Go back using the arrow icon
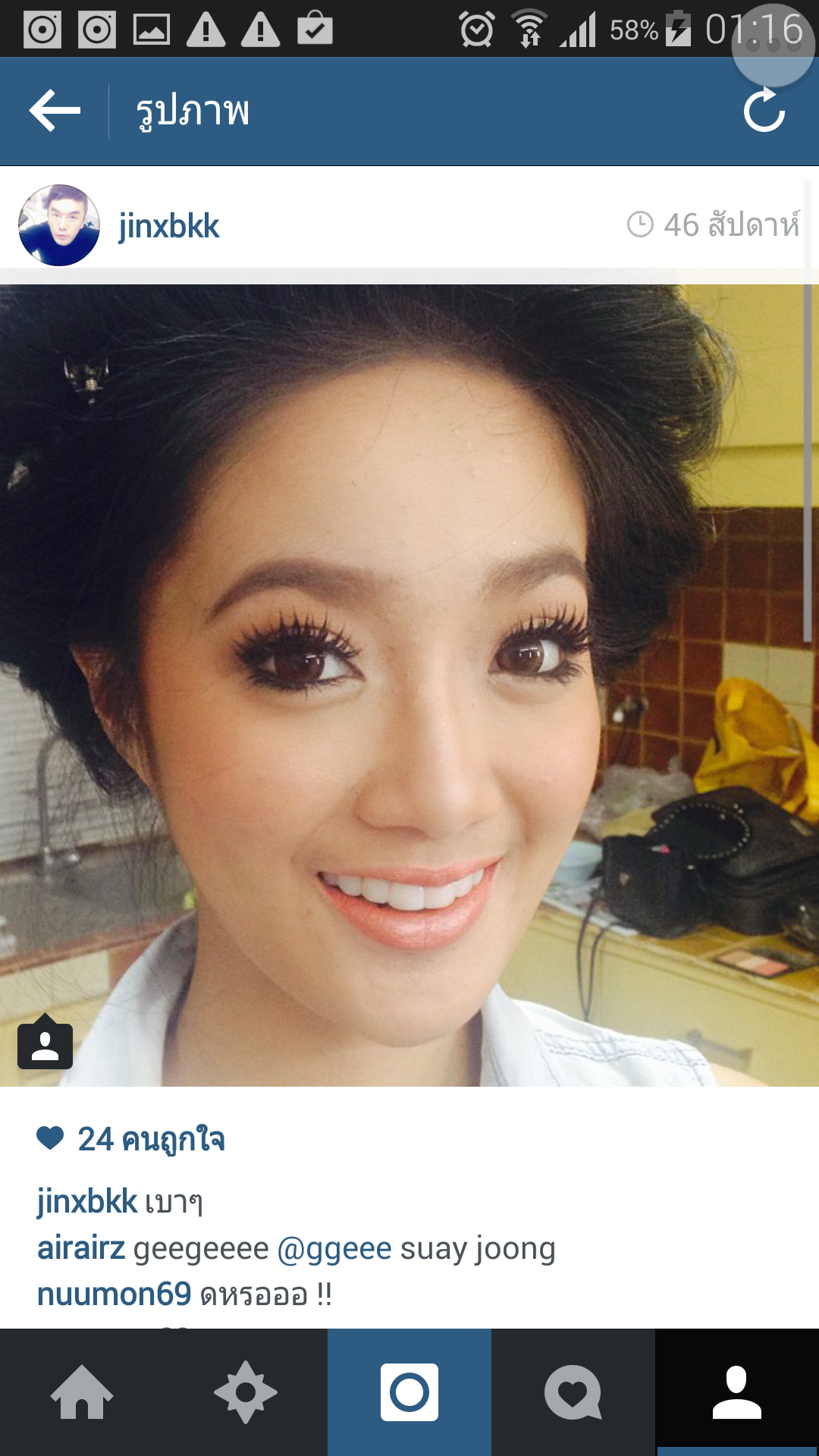Image resolution: width=819 pixels, height=1456 pixels. tap(55, 111)
